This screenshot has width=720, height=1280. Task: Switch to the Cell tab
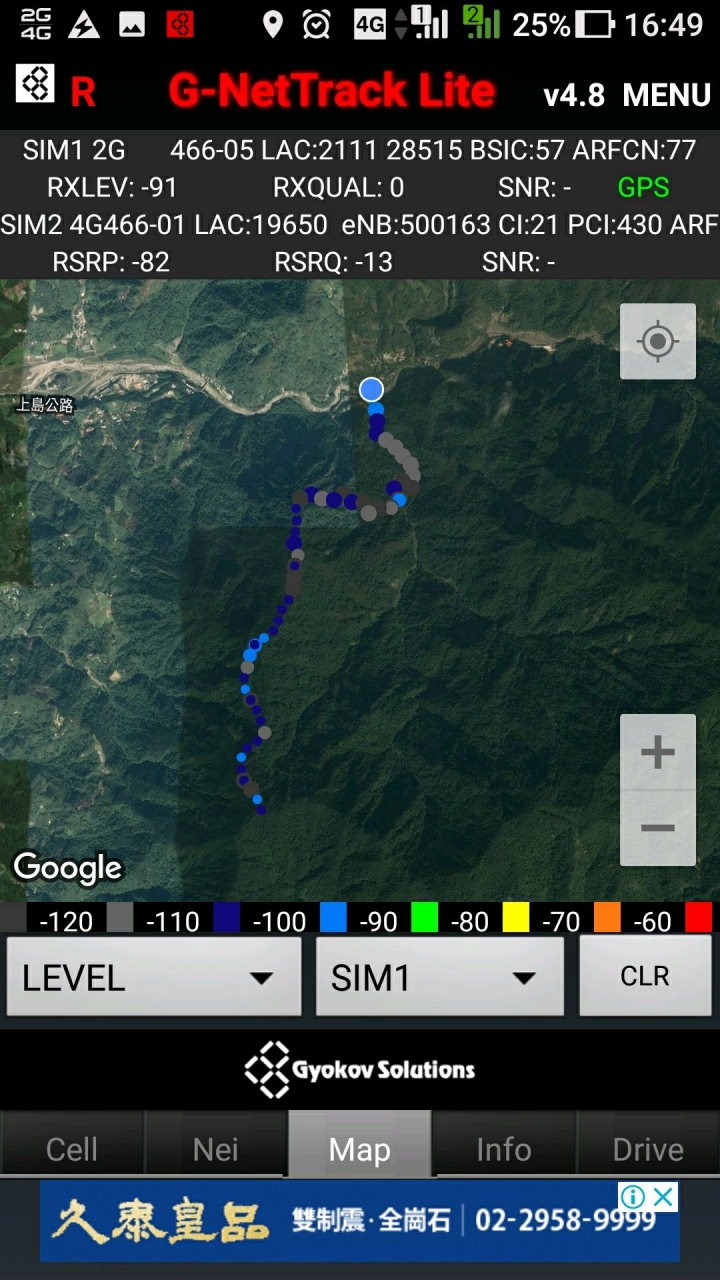72,1149
